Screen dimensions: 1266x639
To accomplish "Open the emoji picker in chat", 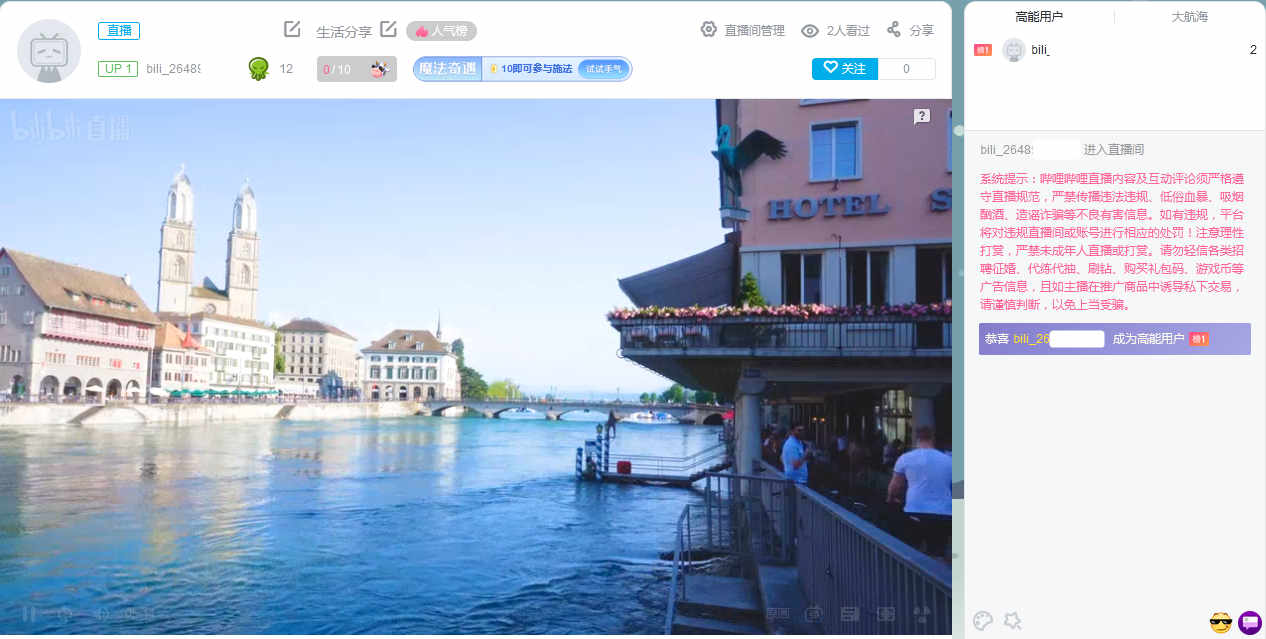I will [1220, 623].
